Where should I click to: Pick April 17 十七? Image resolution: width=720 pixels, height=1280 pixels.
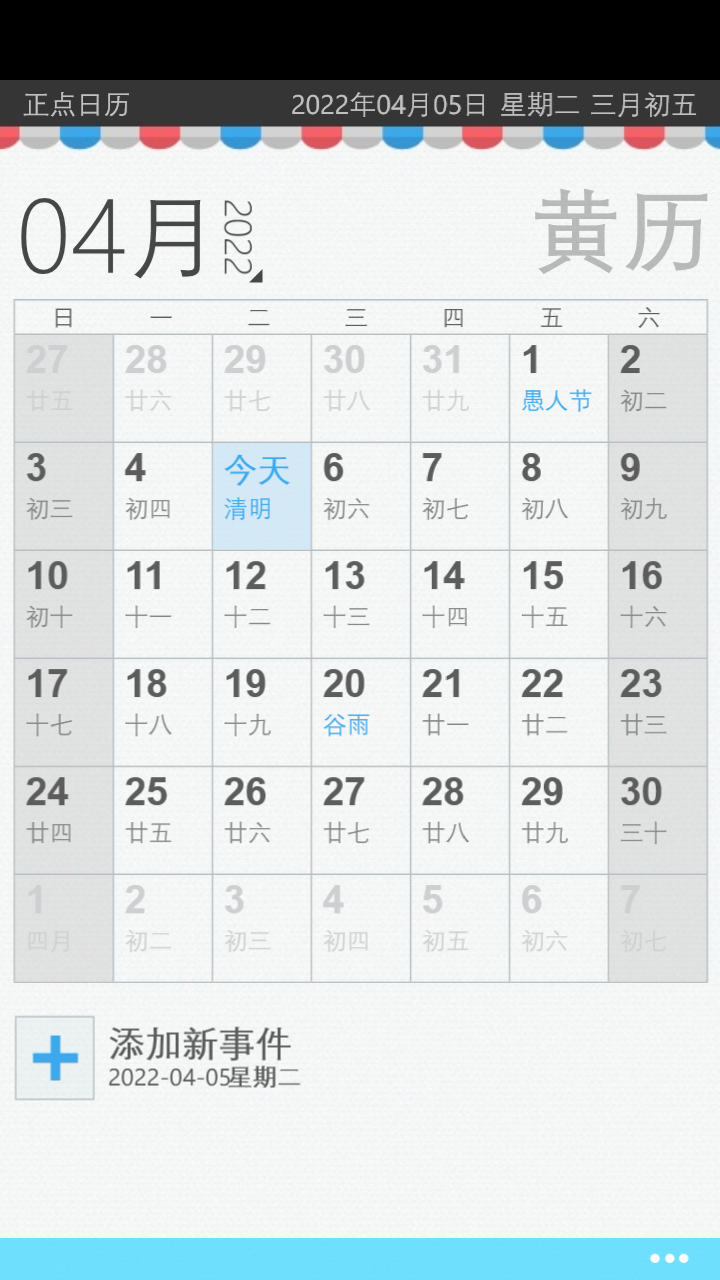(x=64, y=712)
